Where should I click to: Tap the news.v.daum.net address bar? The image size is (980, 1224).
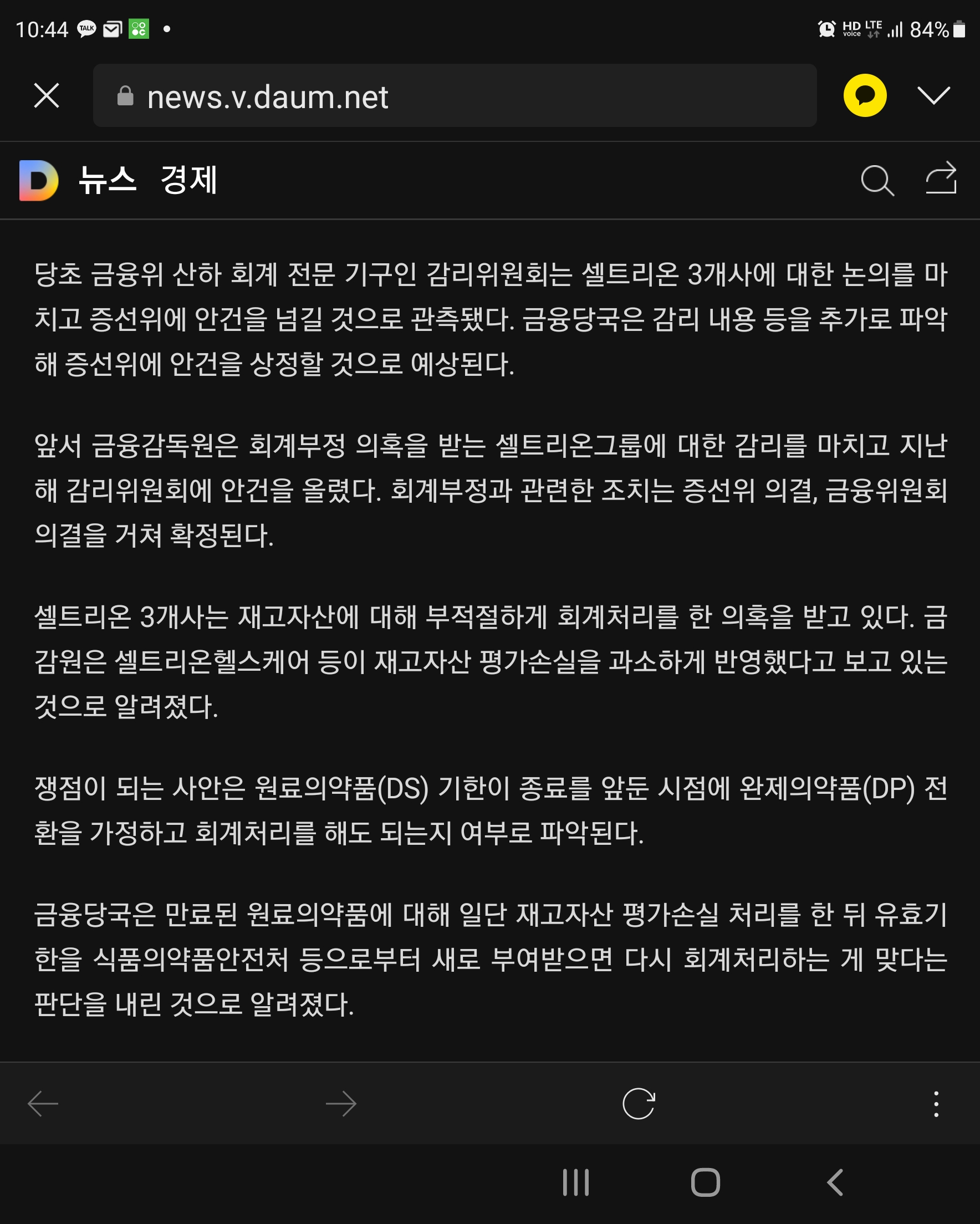pos(454,95)
